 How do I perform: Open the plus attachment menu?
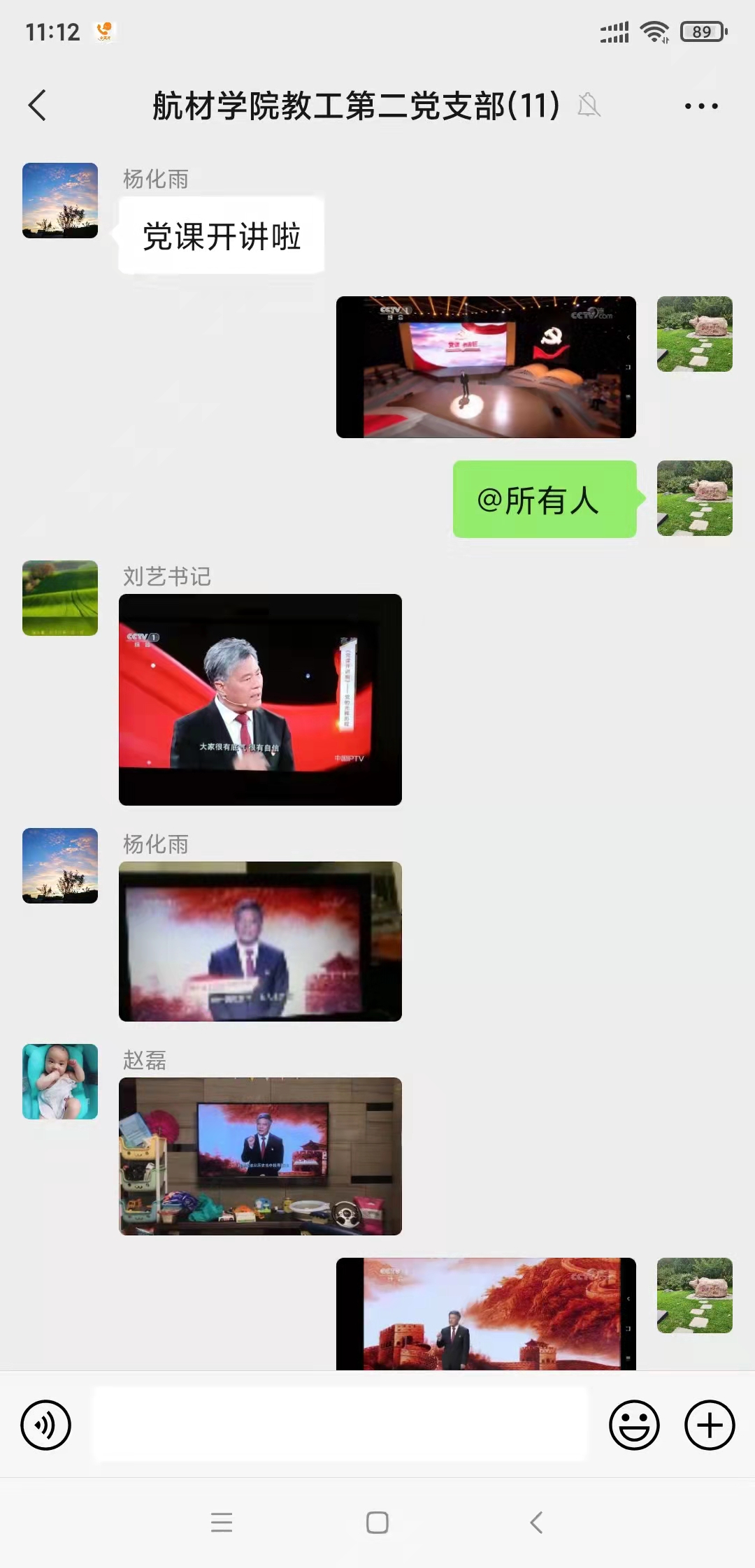click(710, 1425)
